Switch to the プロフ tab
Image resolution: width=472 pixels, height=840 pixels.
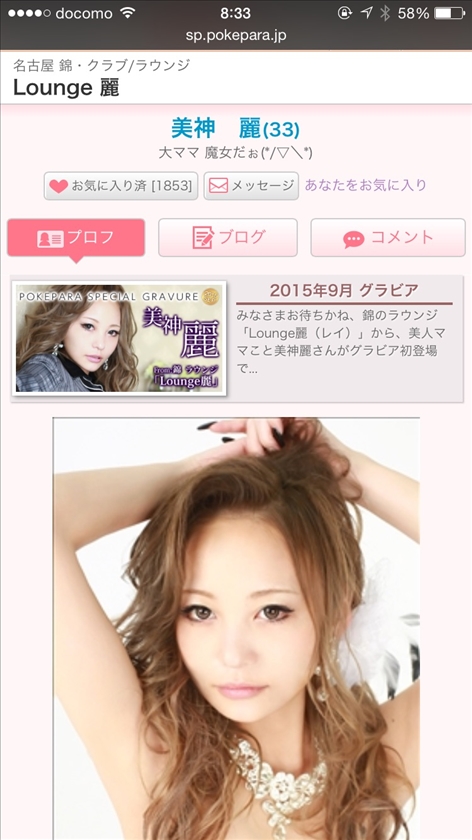click(x=76, y=237)
